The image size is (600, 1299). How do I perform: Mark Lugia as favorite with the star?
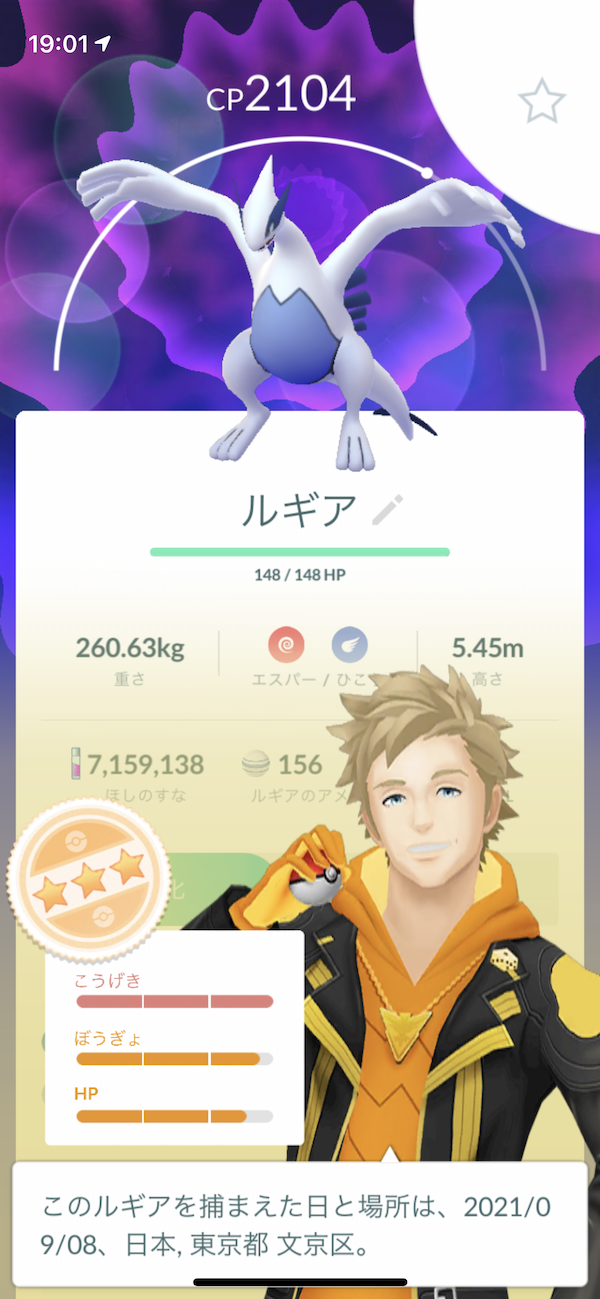542,99
